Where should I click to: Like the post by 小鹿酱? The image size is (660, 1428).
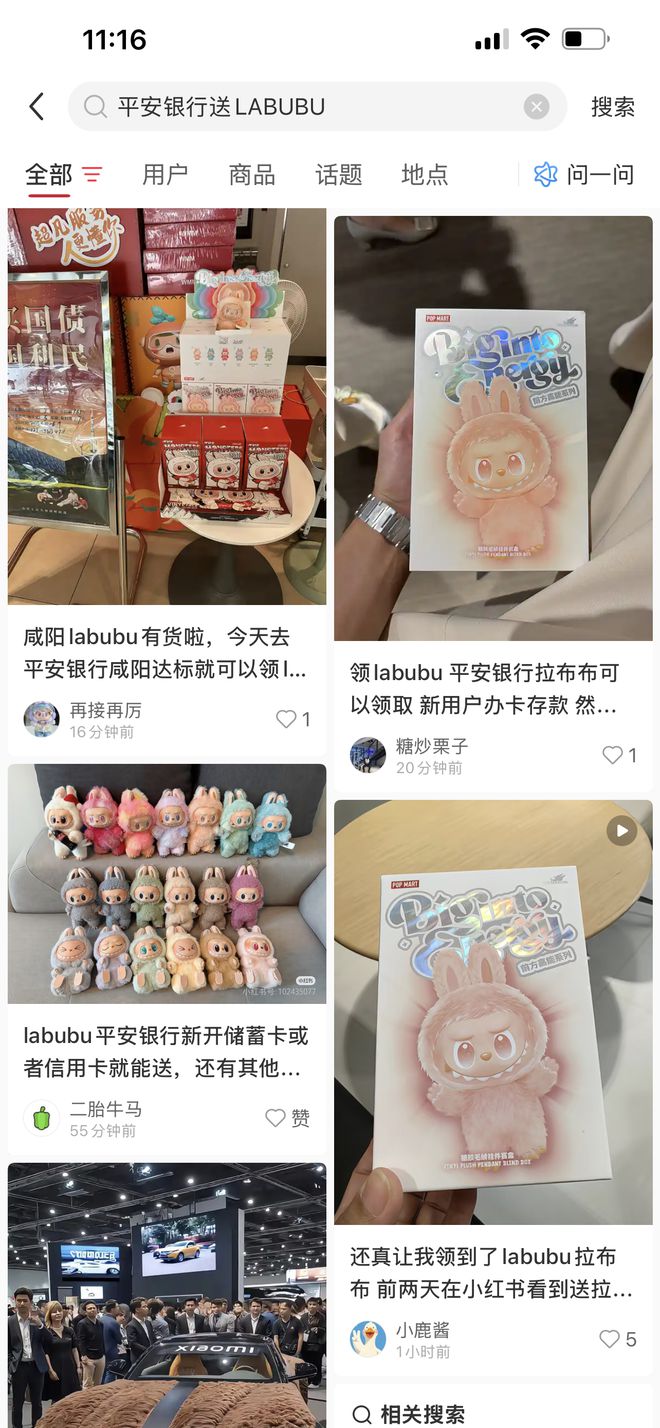click(x=616, y=1338)
